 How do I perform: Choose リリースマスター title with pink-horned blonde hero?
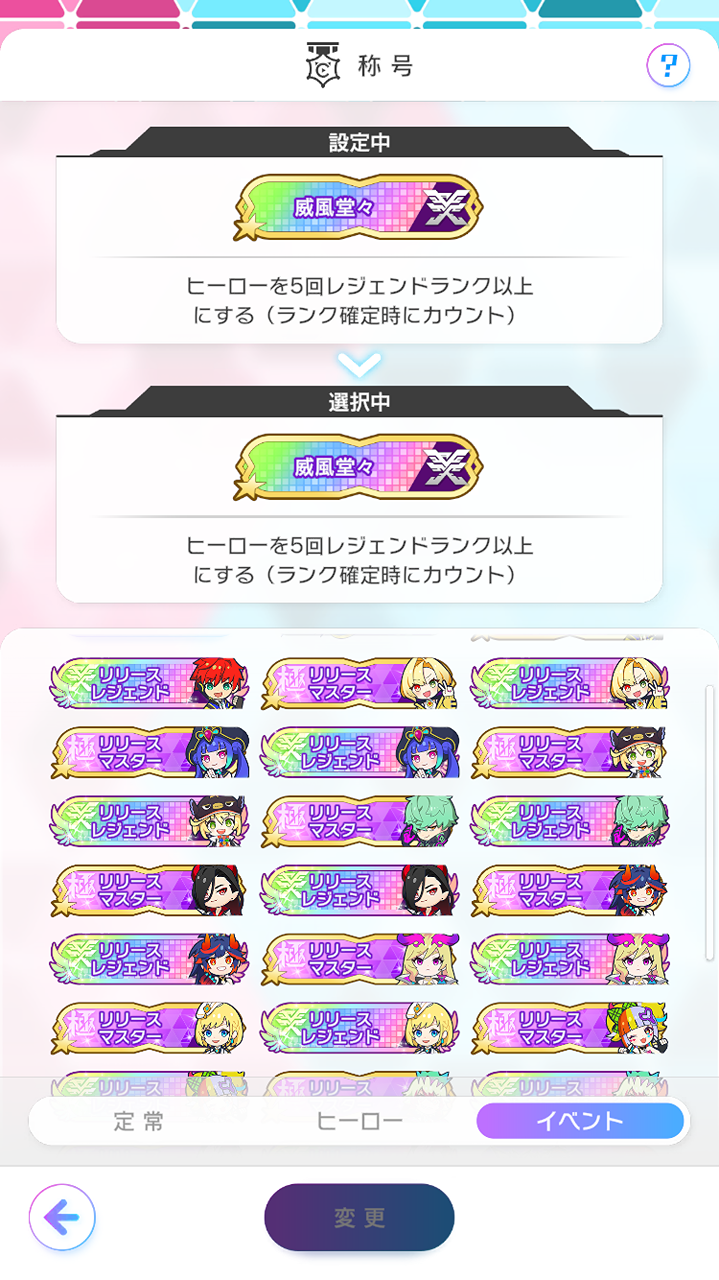coord(360,960)
